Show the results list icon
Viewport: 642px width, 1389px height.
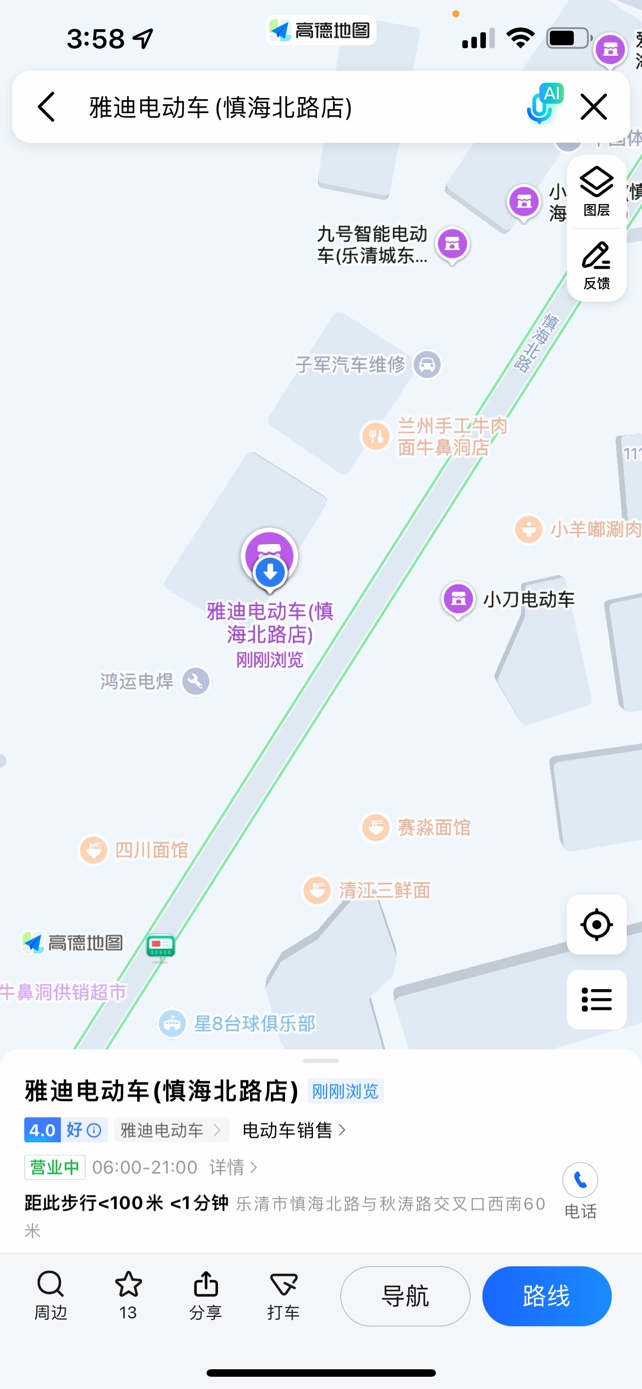click(x=596, y=999)
